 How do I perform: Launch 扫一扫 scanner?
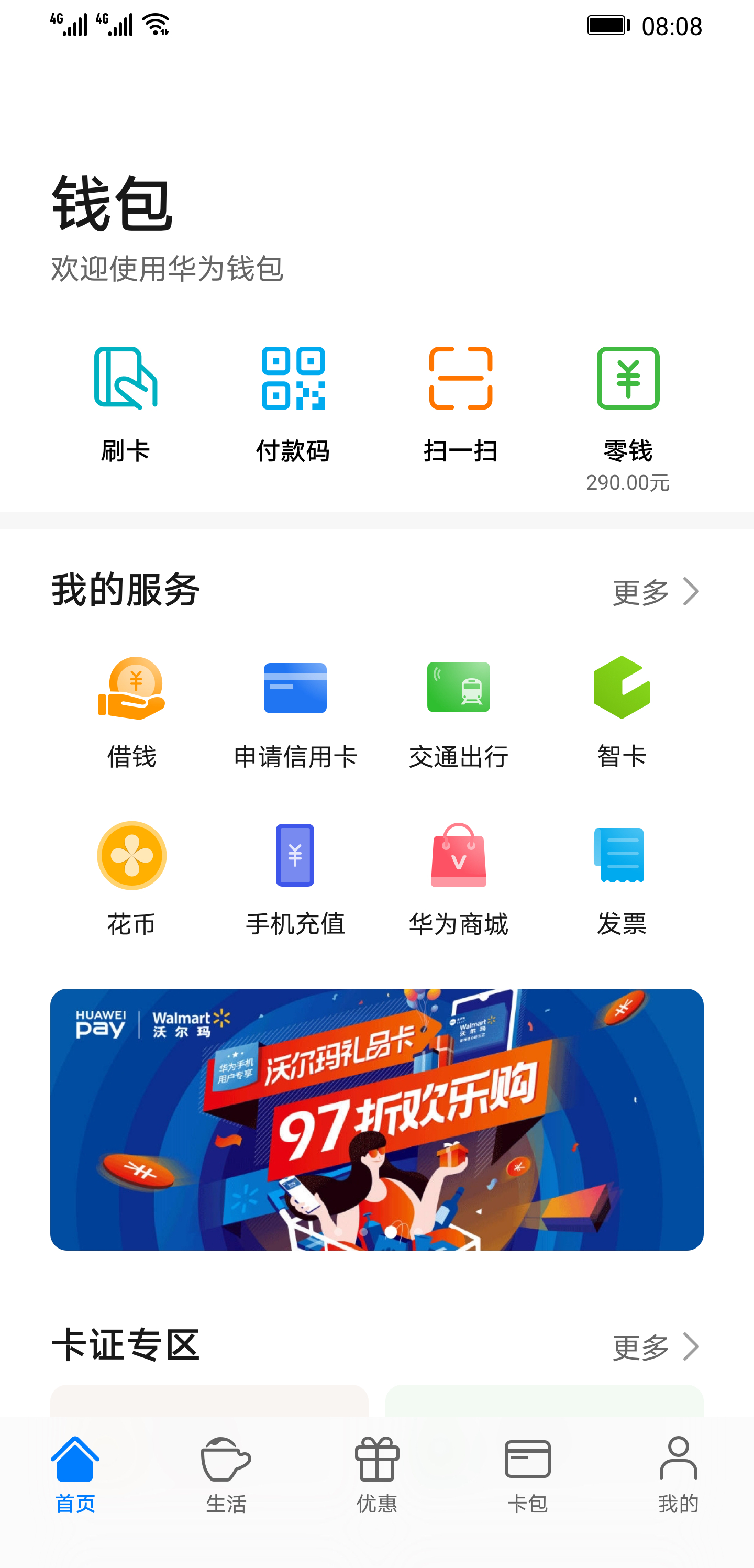tap(461, 403)
